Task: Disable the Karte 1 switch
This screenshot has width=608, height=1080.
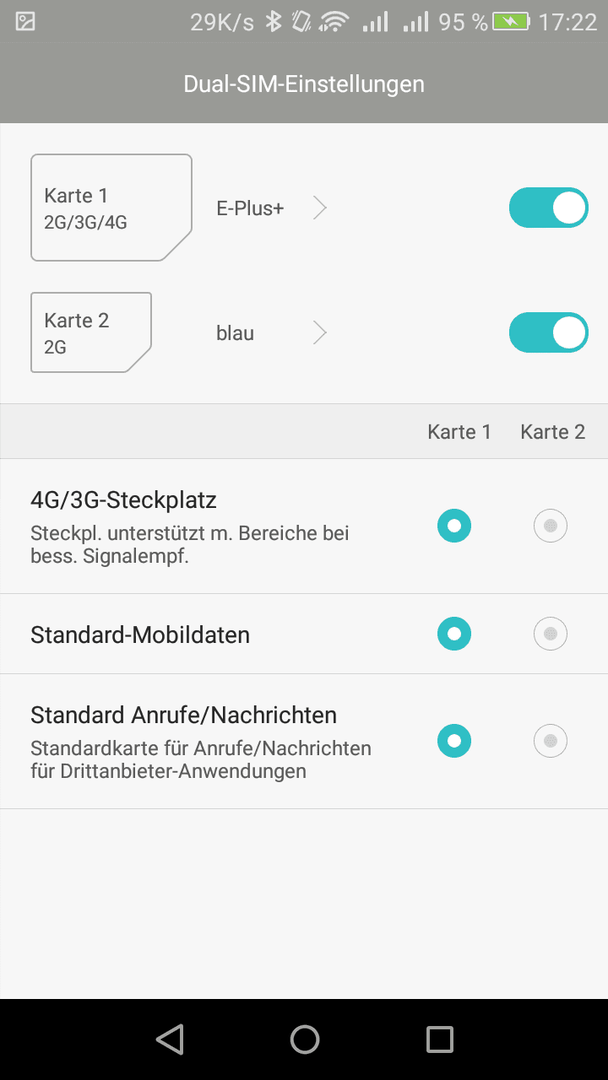Action: [548, 207]
